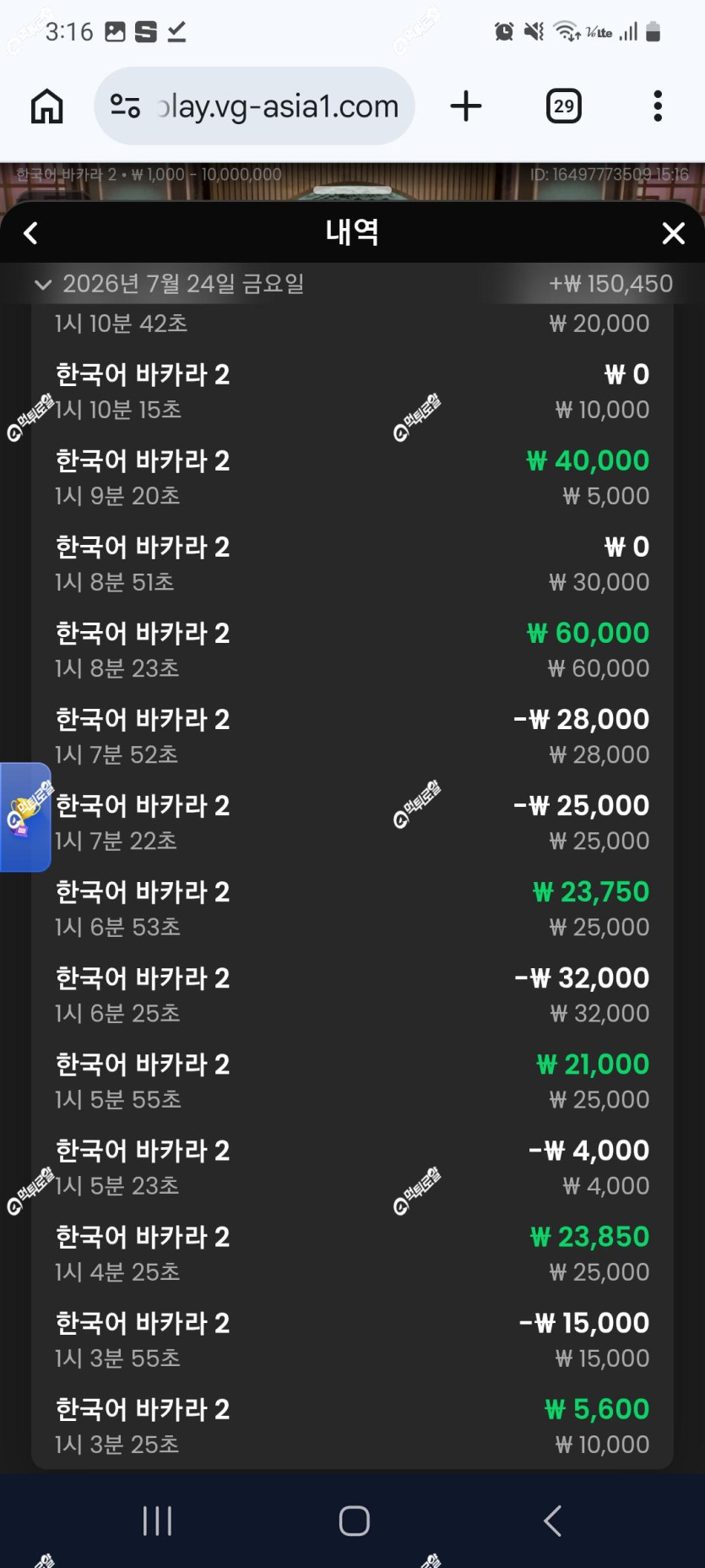Open the 1시 8분 51초 game record
This screenshot has height=1568, width=705.
352,563
